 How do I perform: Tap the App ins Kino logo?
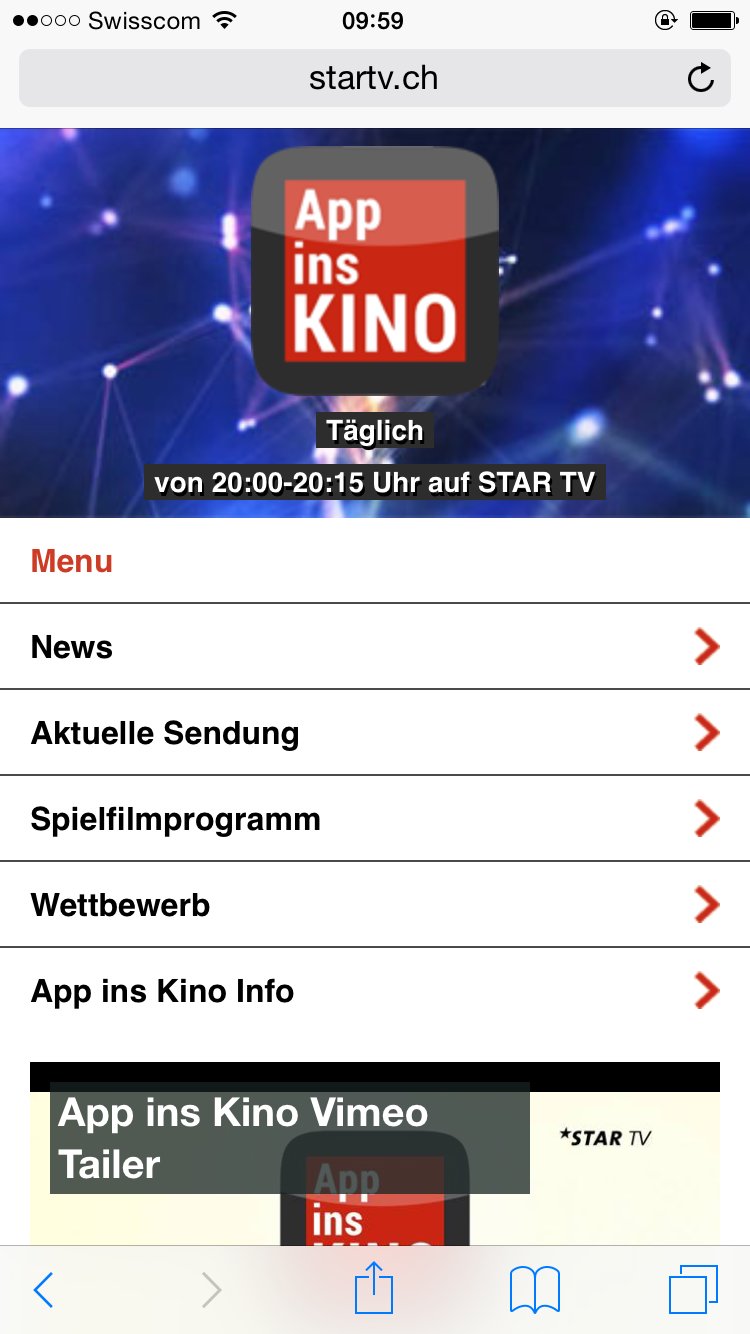(374, 272)
